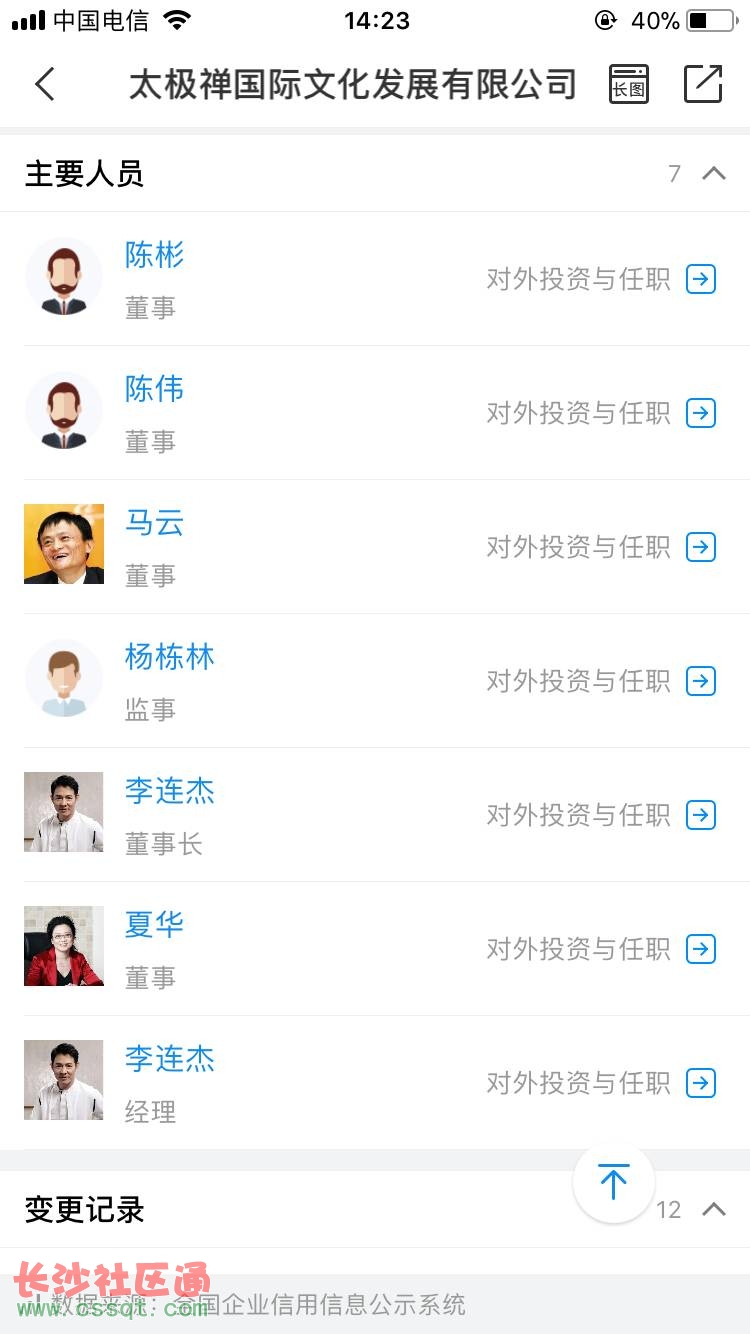Open 陈伟's profile name link
The height and width of the screenshot is (1334, 750).
[155, 389]
